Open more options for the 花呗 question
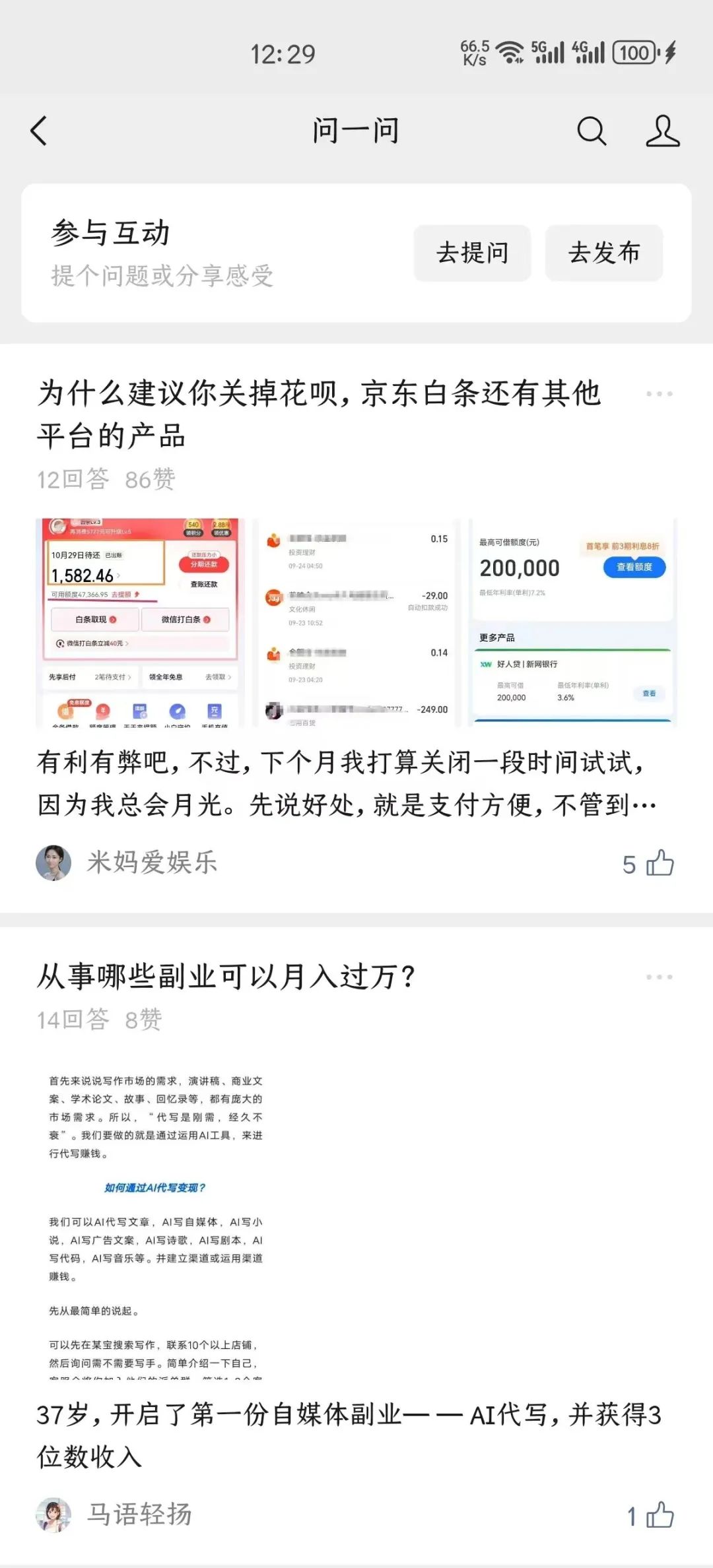The width and height of the screenshot is (713, 1568). click(x=659, y=394)
